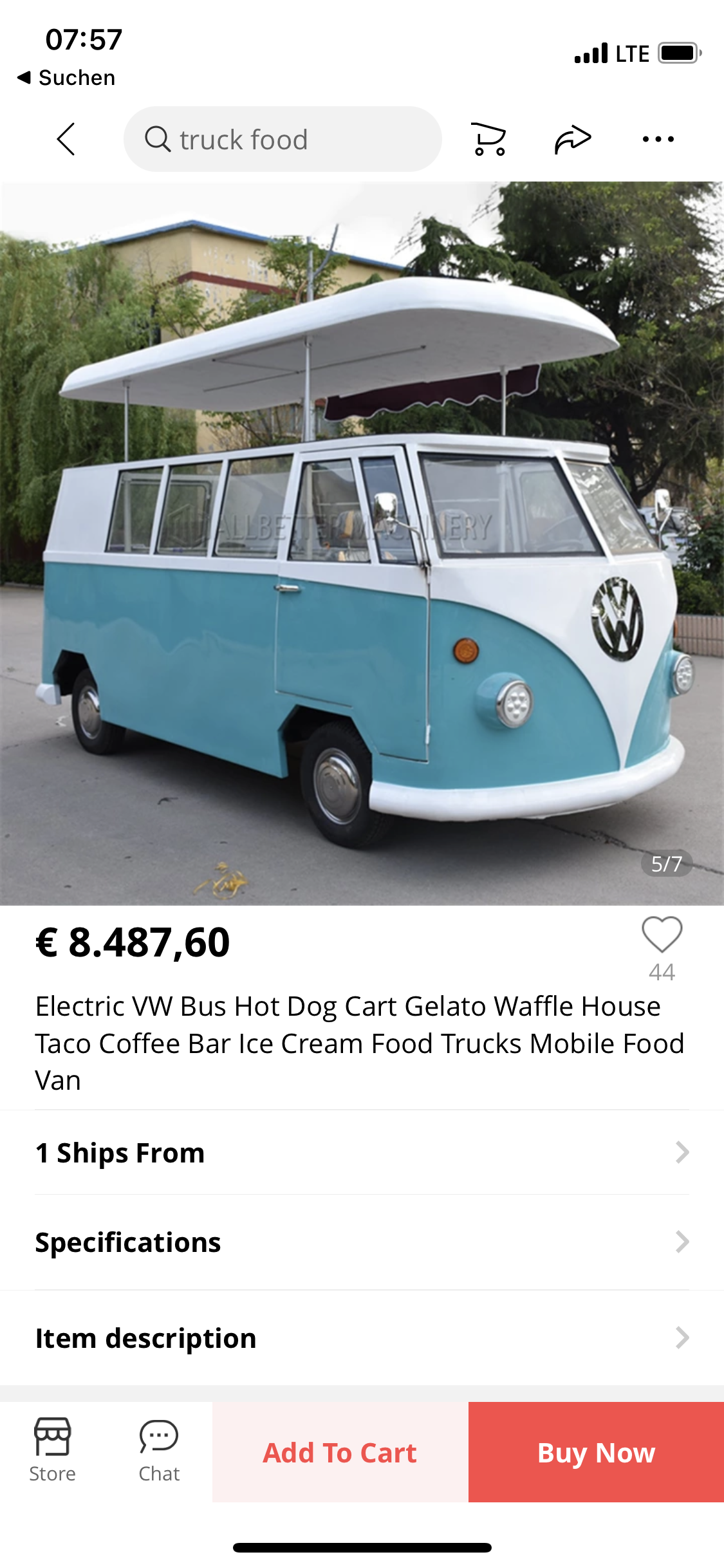The width and height of the screenshot is (724, 1568).
Task: Go back using the arrow icon
Action: 66,139
